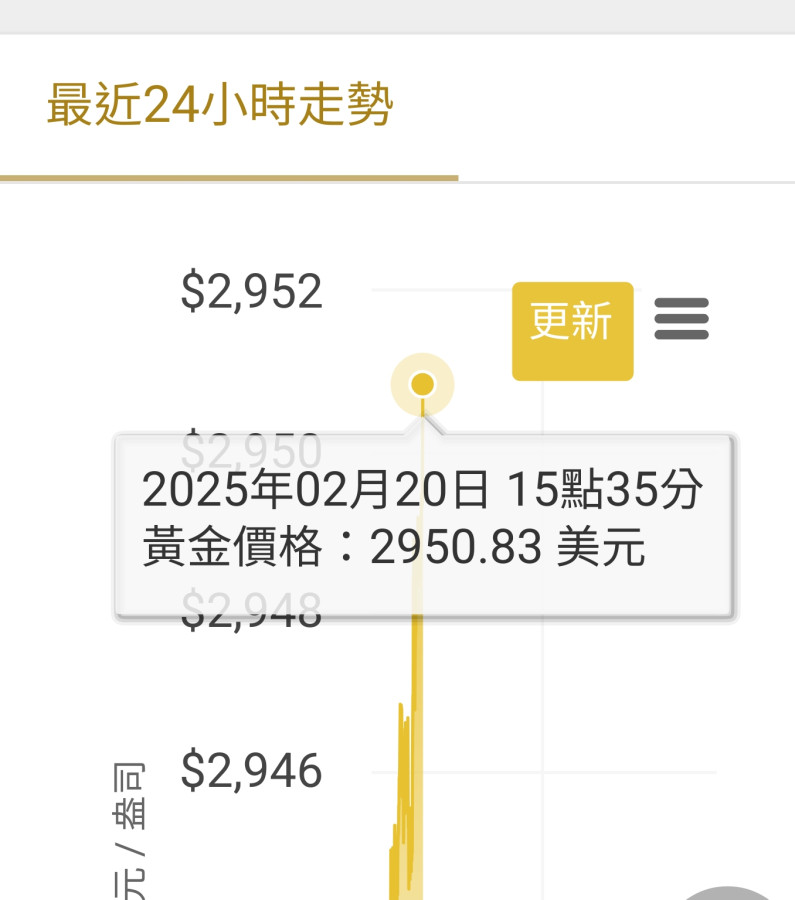The width and height of the screenshot is (795, 900).
Task: Tap the 更新 button to refresh the chart
Action: coord(572,330)
